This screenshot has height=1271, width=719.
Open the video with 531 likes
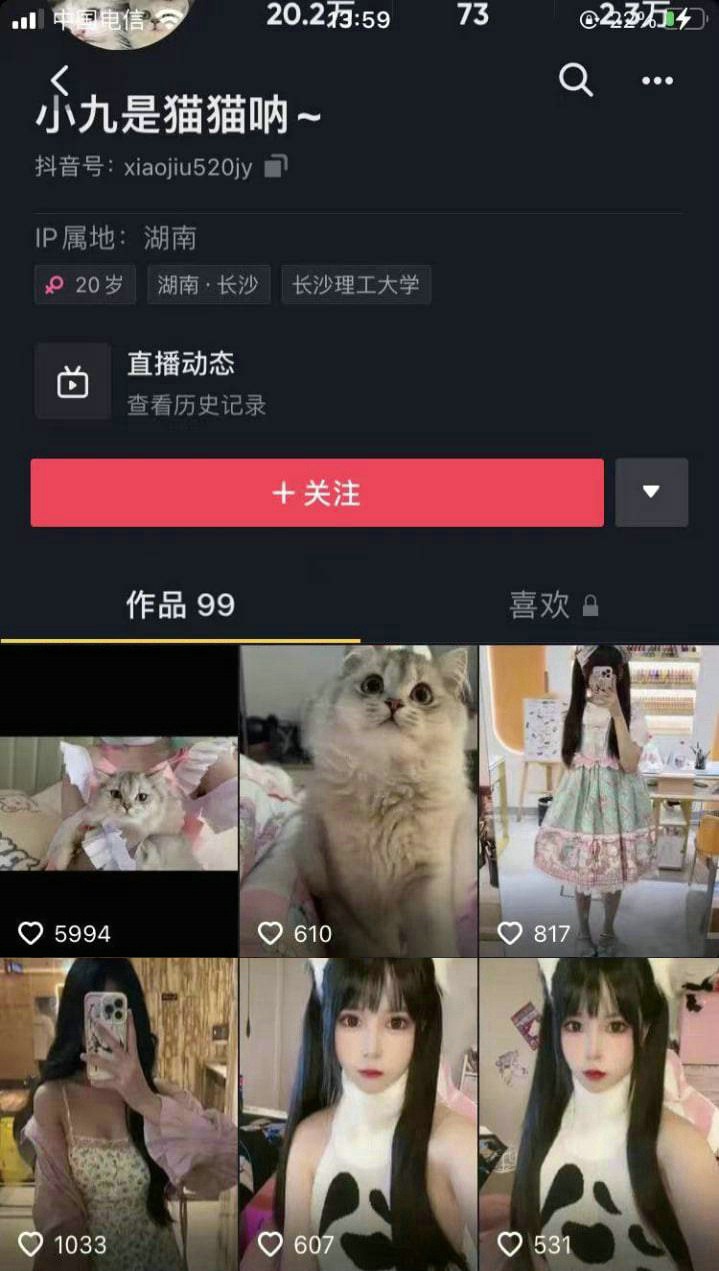[x=598, y=1110]
